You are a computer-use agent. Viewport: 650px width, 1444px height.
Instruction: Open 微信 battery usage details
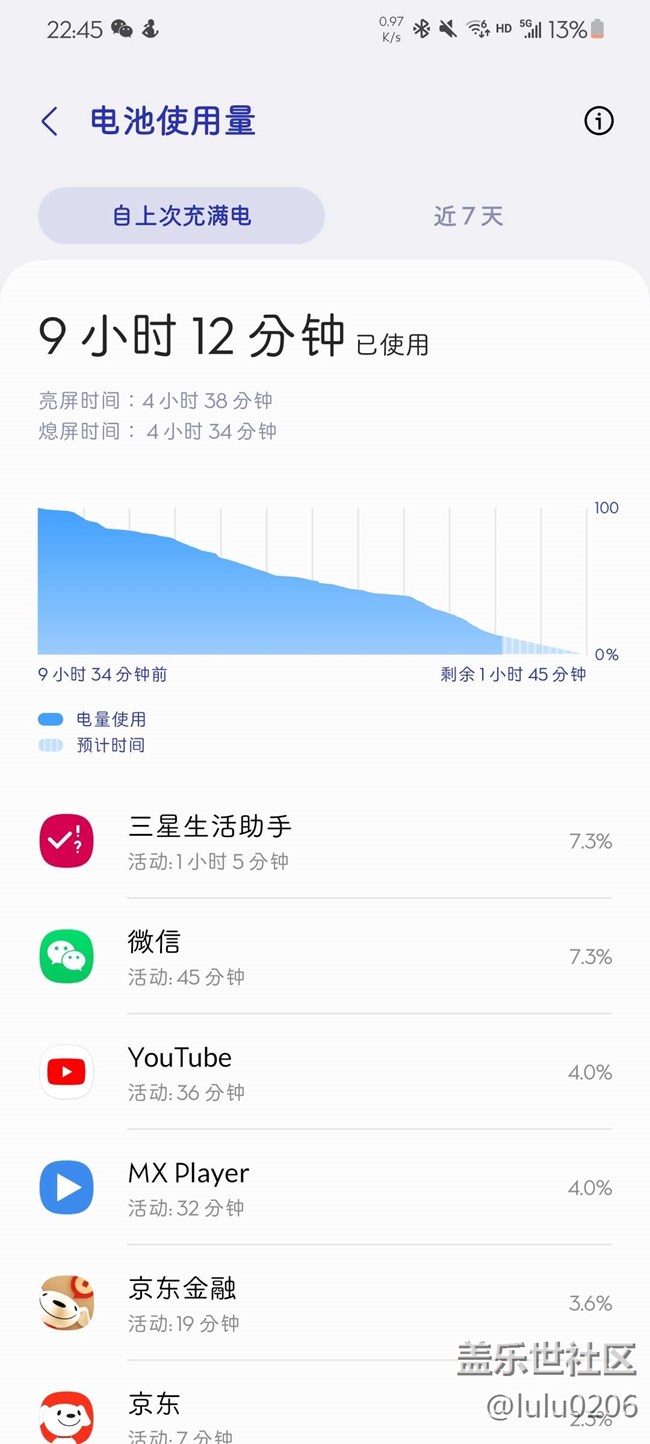pyautogui.click(x=325, y=957)
